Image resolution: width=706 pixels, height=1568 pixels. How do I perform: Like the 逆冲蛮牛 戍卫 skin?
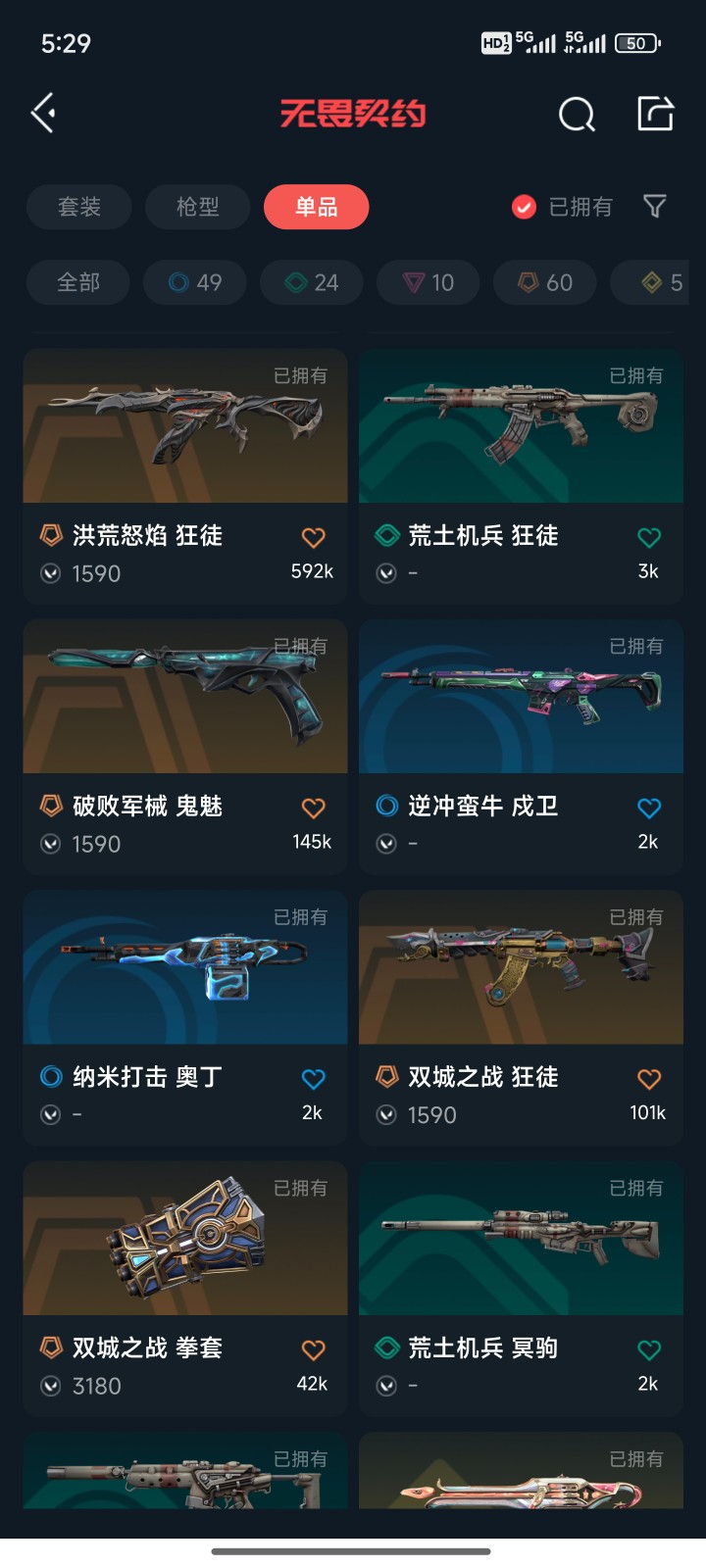tap(649, 808)
